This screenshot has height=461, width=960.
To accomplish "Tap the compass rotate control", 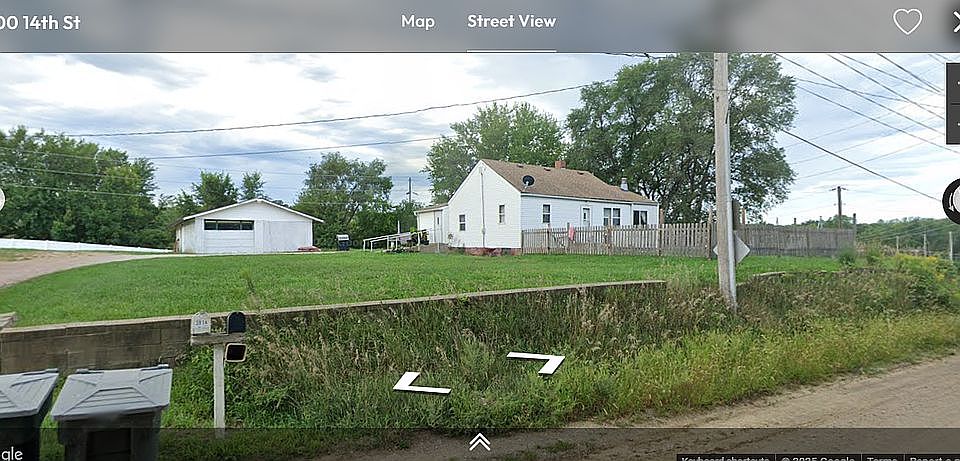I will click(953, 201).
